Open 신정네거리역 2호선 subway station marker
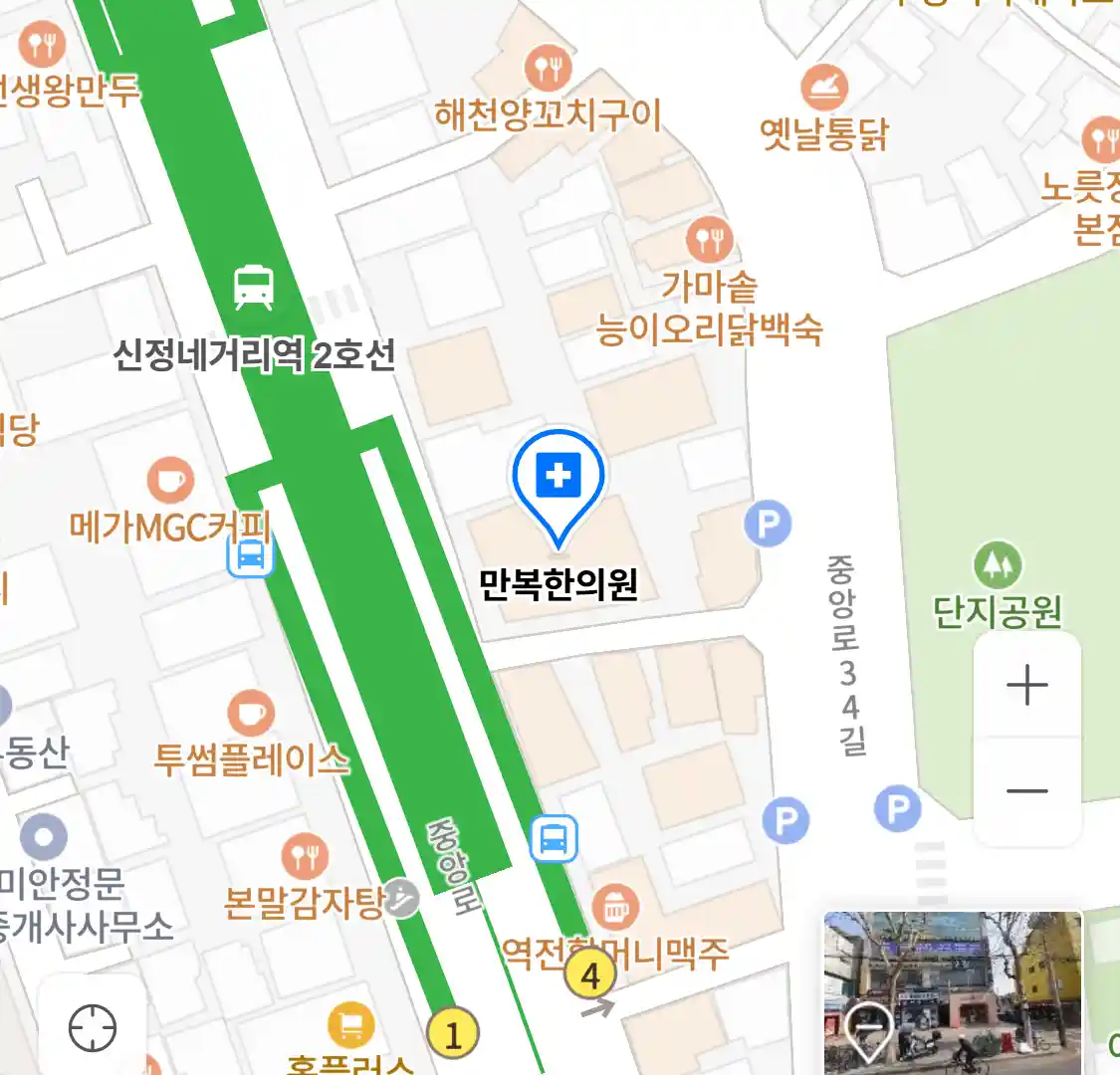Image resolution: width=1120 pixels, height=1075 pixels. pyautogui.click(x=254, y=288)
